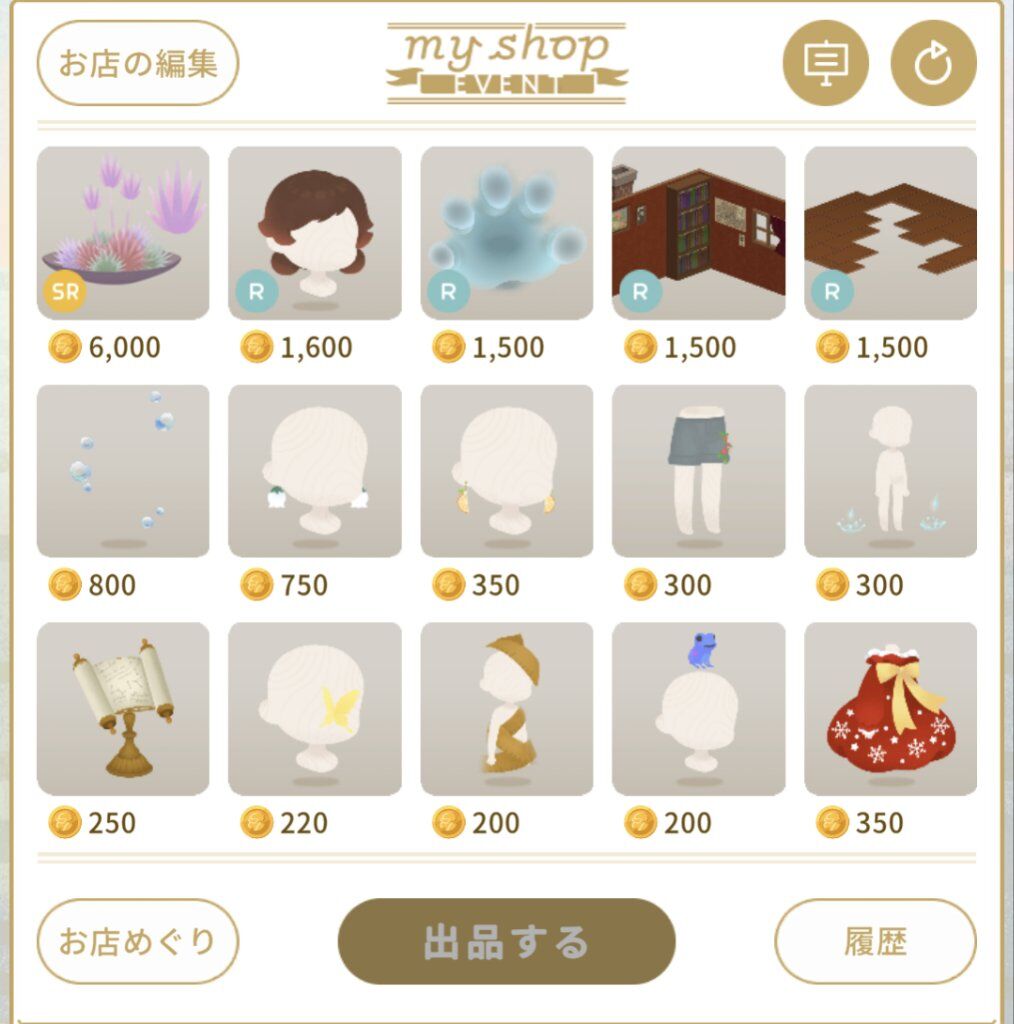
Task: Select the blue paw print item
Action: 507,233
